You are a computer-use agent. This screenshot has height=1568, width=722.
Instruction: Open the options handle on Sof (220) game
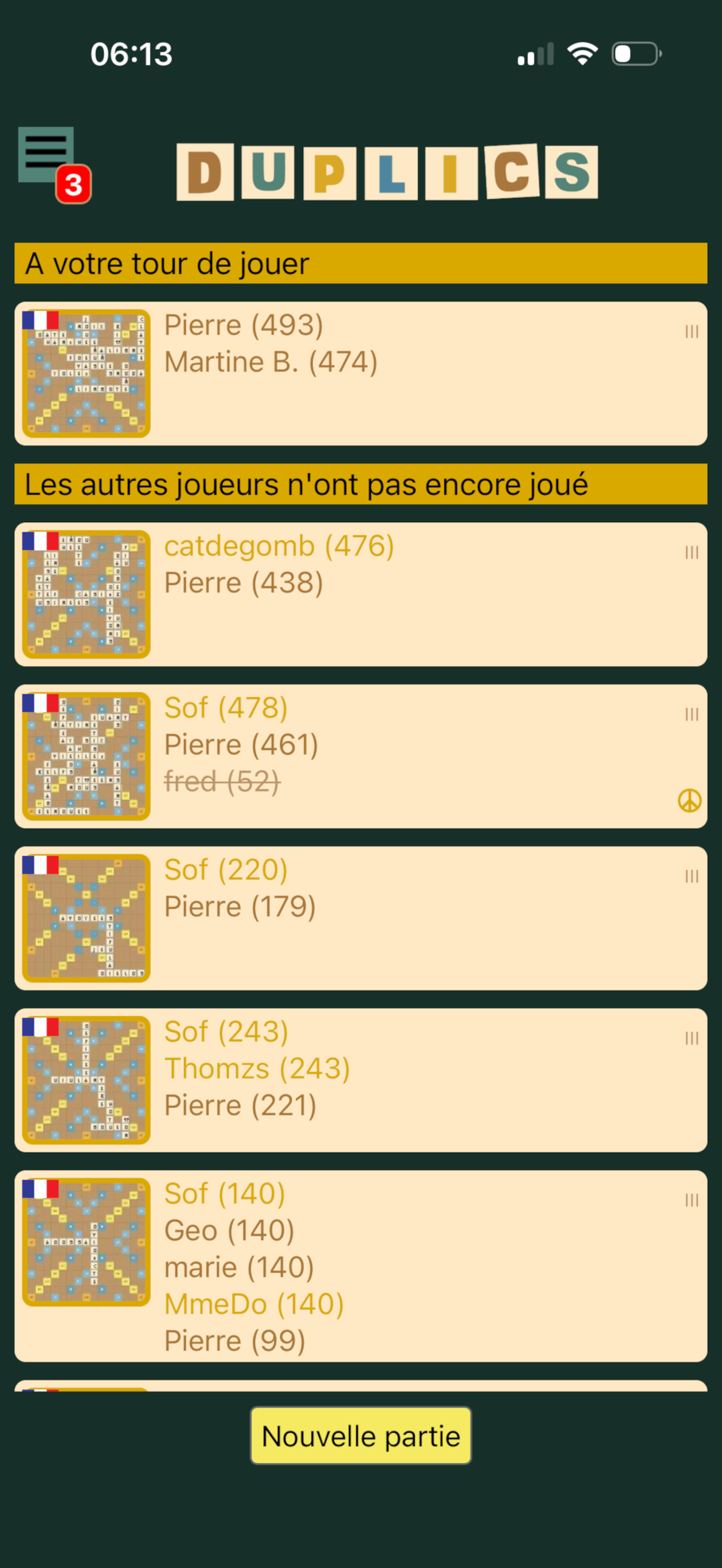[x=691, y=876]
